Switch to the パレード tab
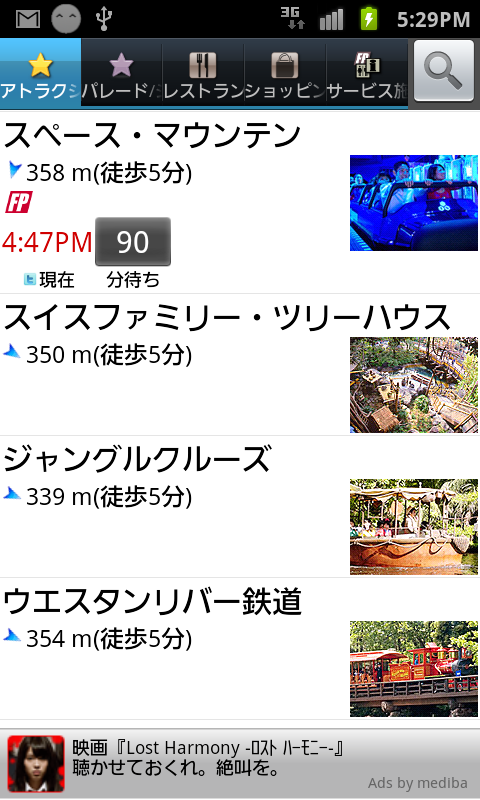Image resolution: width=480 pixels, height=800 pixels. (x=121, y=73)
